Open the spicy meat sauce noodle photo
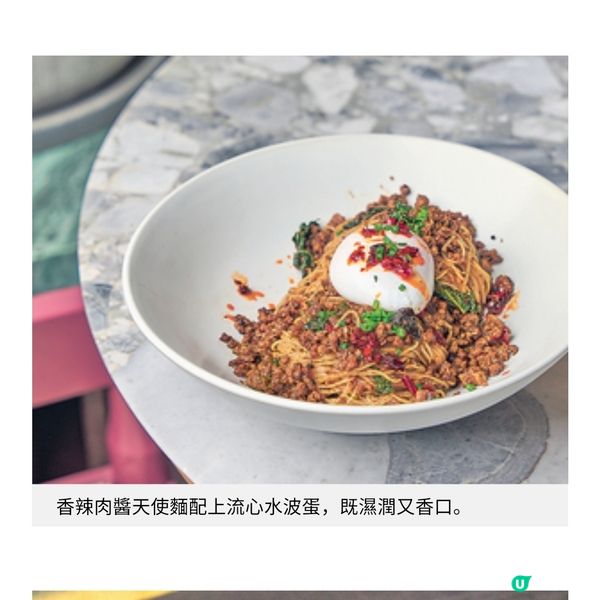Screen dimensions: 600x600 [x=300, y=270]
